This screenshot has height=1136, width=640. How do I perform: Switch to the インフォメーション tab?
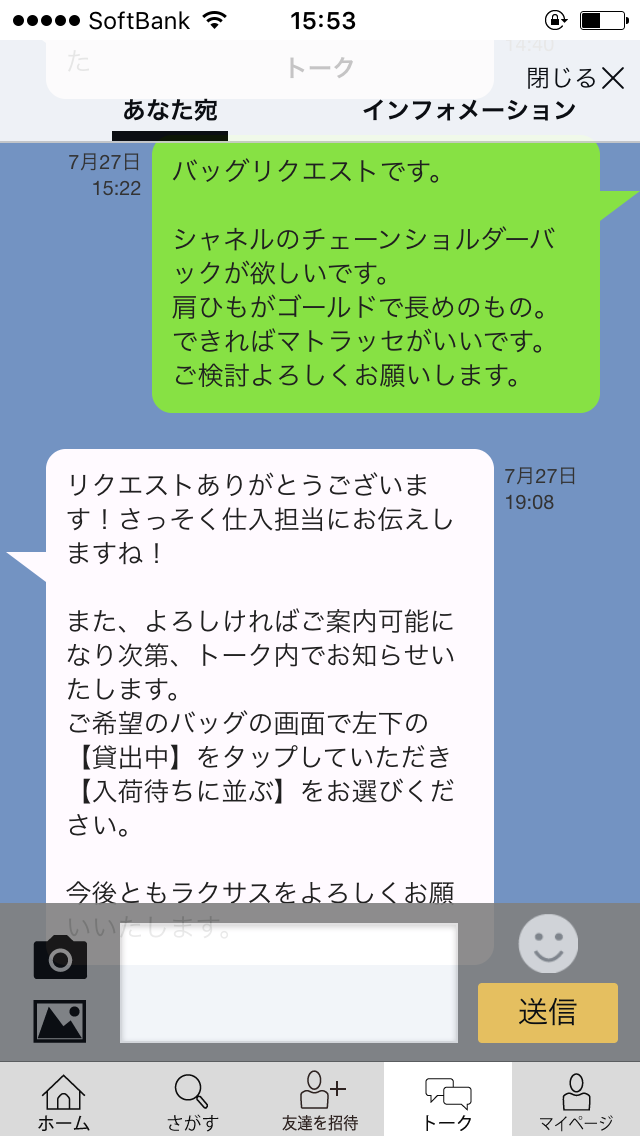pos(468,111)
